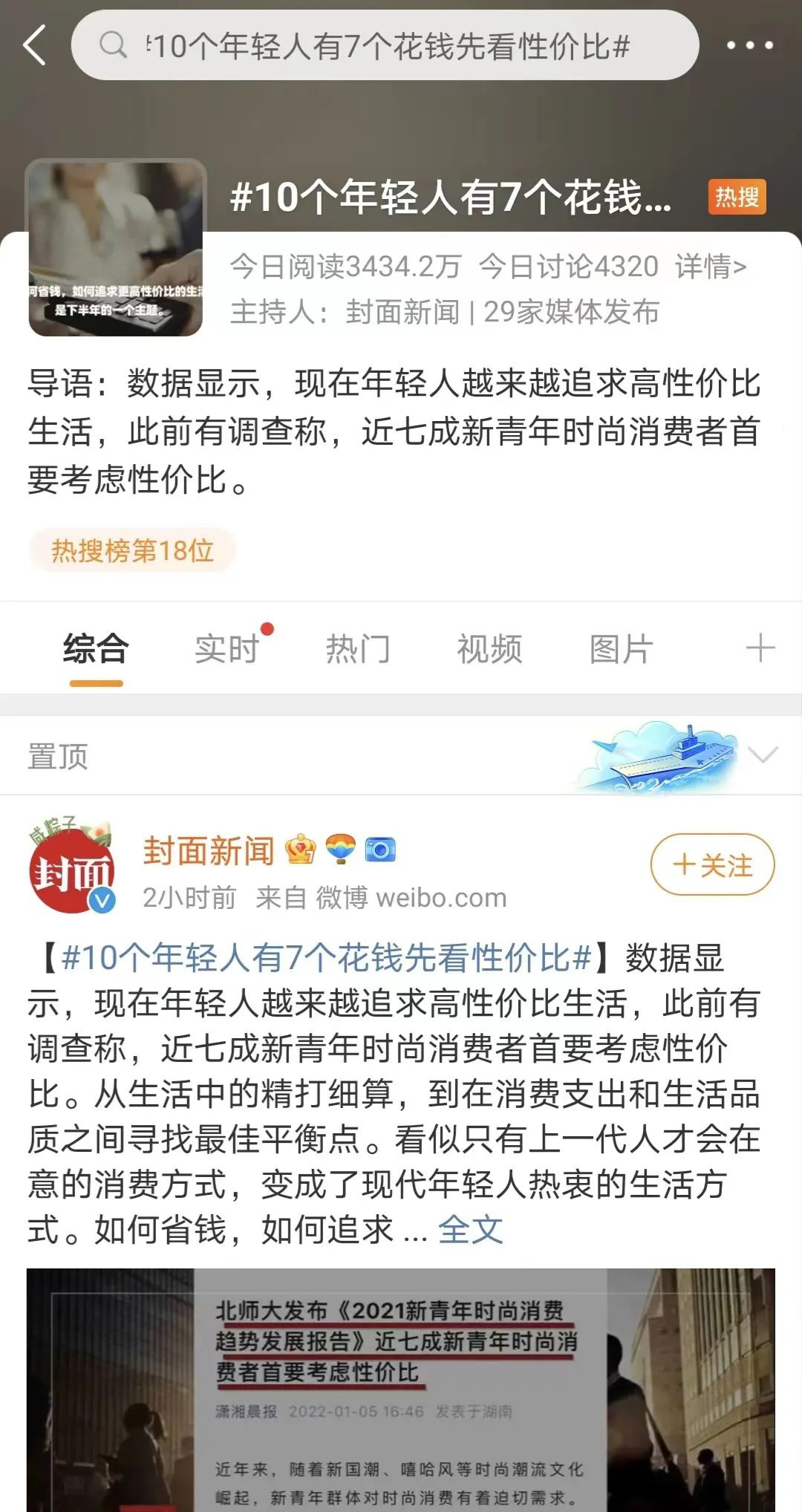The image size is (802, 1512).
Task: Switch to the 热门 tab
Action: [x=358, y=649]
